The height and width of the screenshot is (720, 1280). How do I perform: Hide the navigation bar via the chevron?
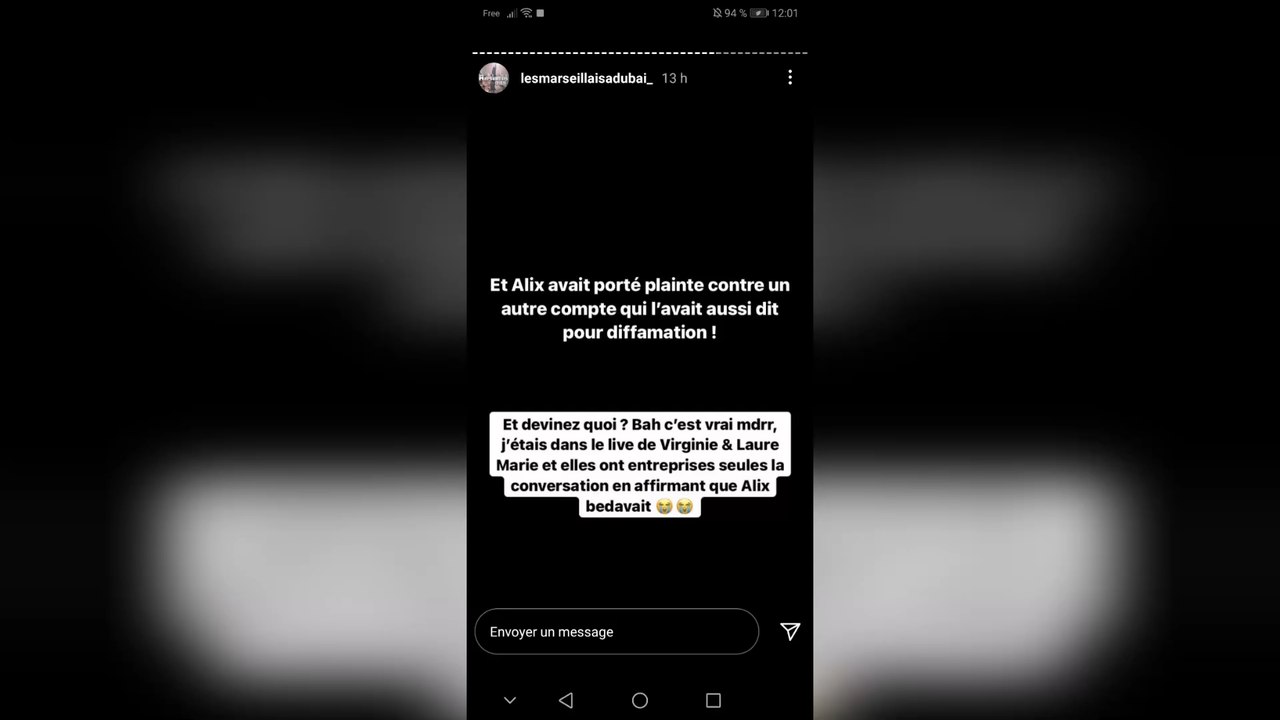(510, 700)
